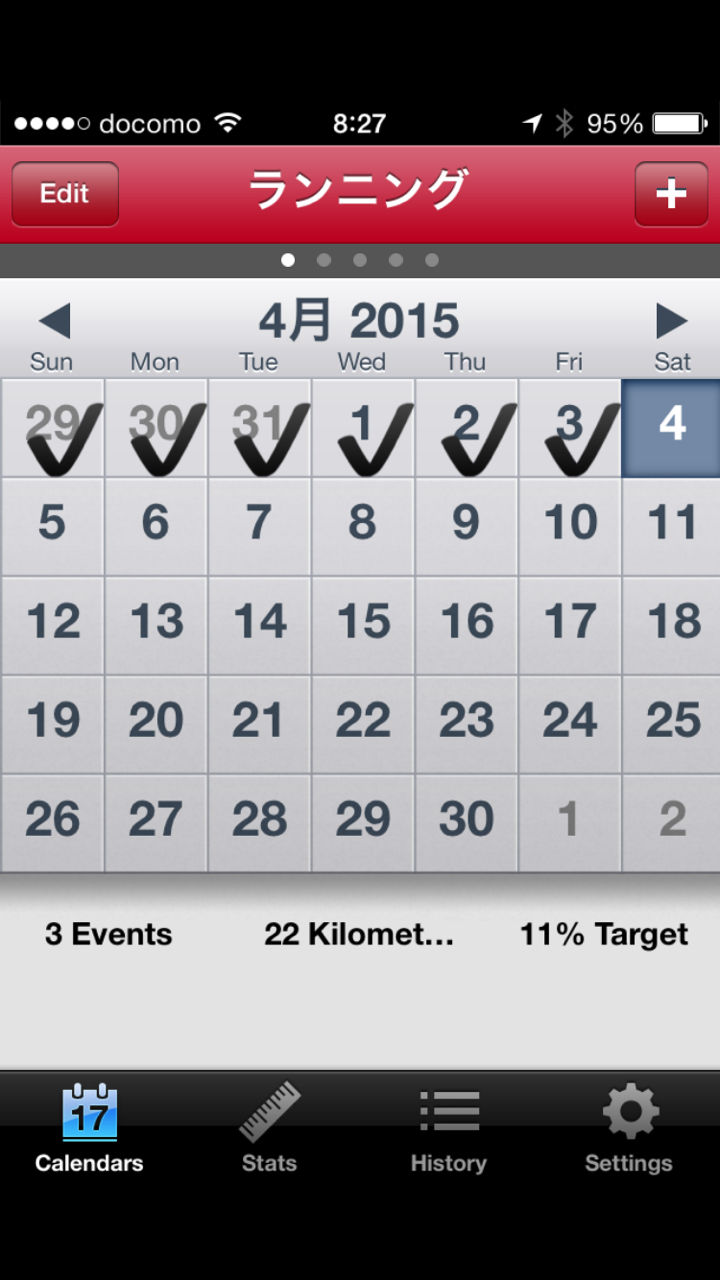Screen dimensions: 720x1280
Task: Go to the next month
Action: [671, 322]
